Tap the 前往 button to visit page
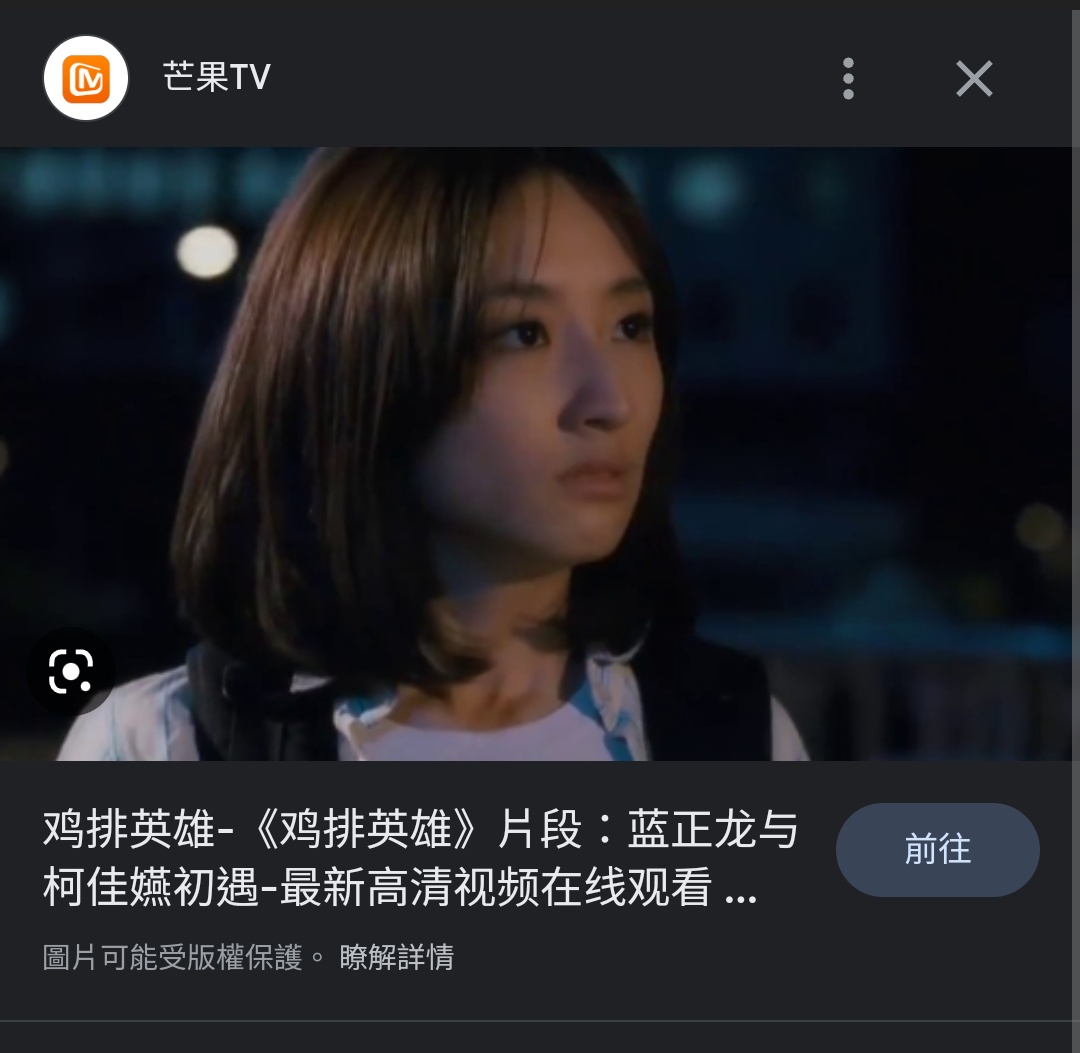 937,850
